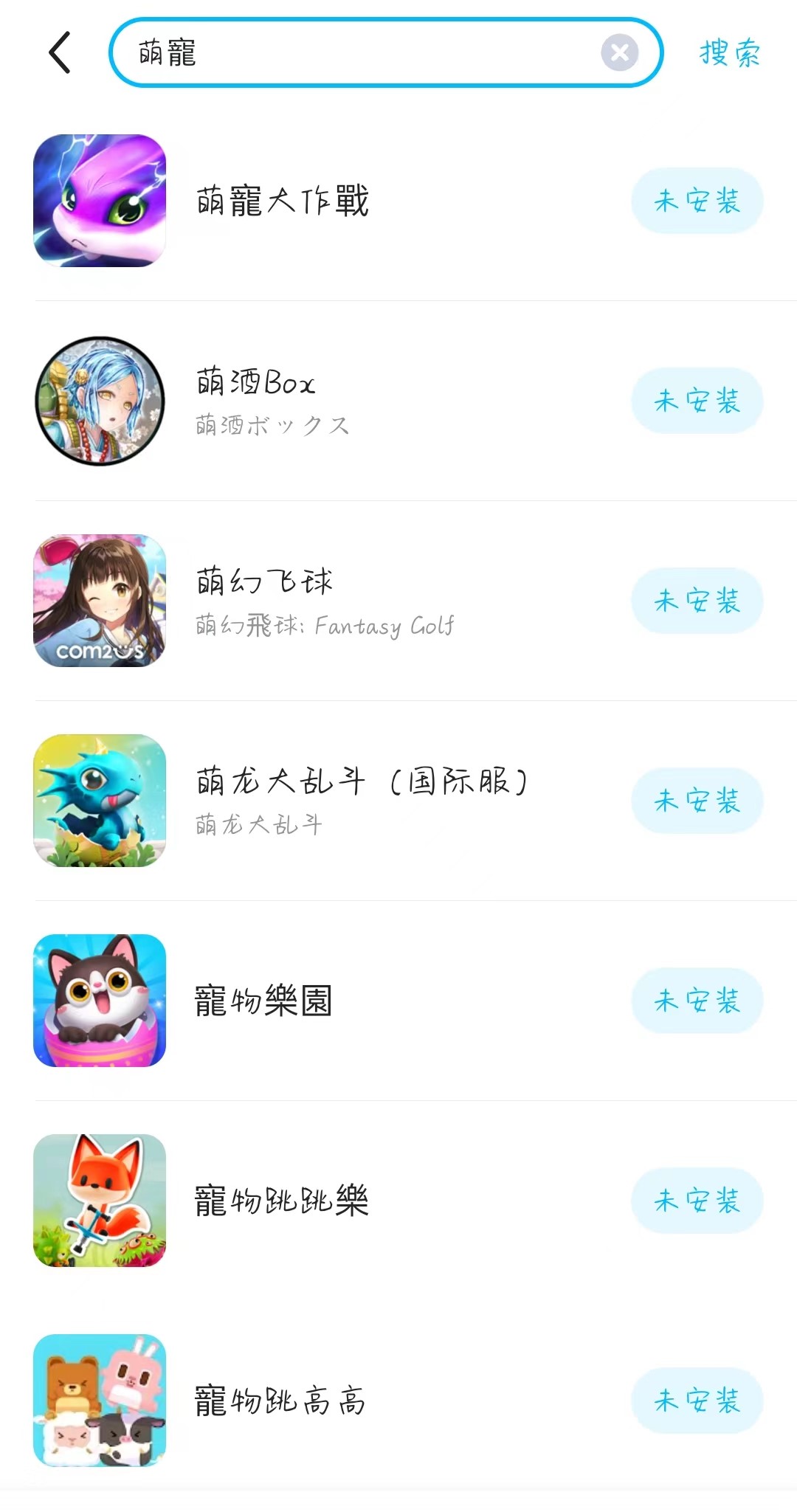Tap 未安装 button beside 寵物樂園
The height and width of the screenshot is (1512, 797).
point(697,1001)
